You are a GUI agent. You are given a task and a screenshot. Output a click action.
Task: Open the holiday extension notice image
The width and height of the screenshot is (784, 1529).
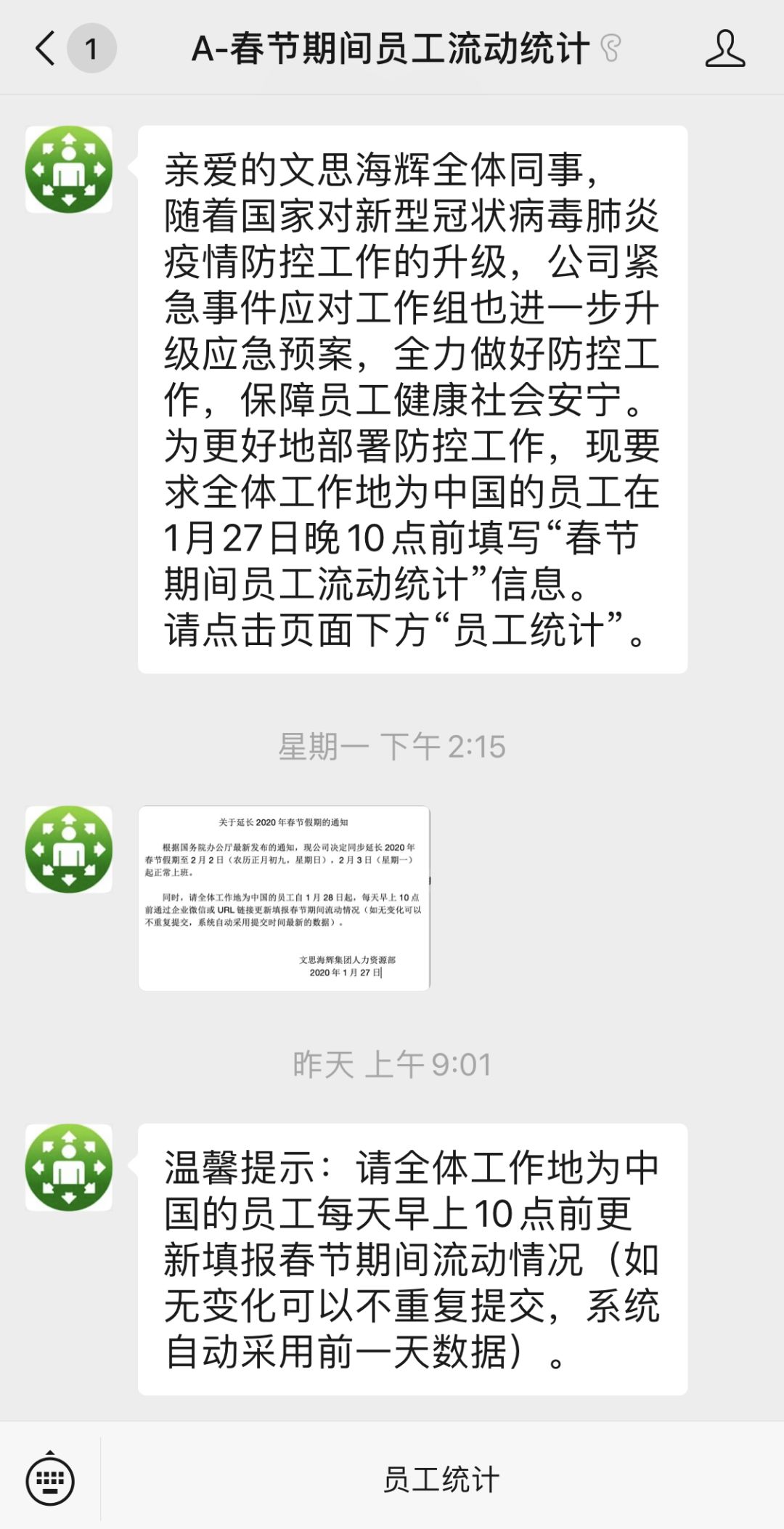point(284,898)
